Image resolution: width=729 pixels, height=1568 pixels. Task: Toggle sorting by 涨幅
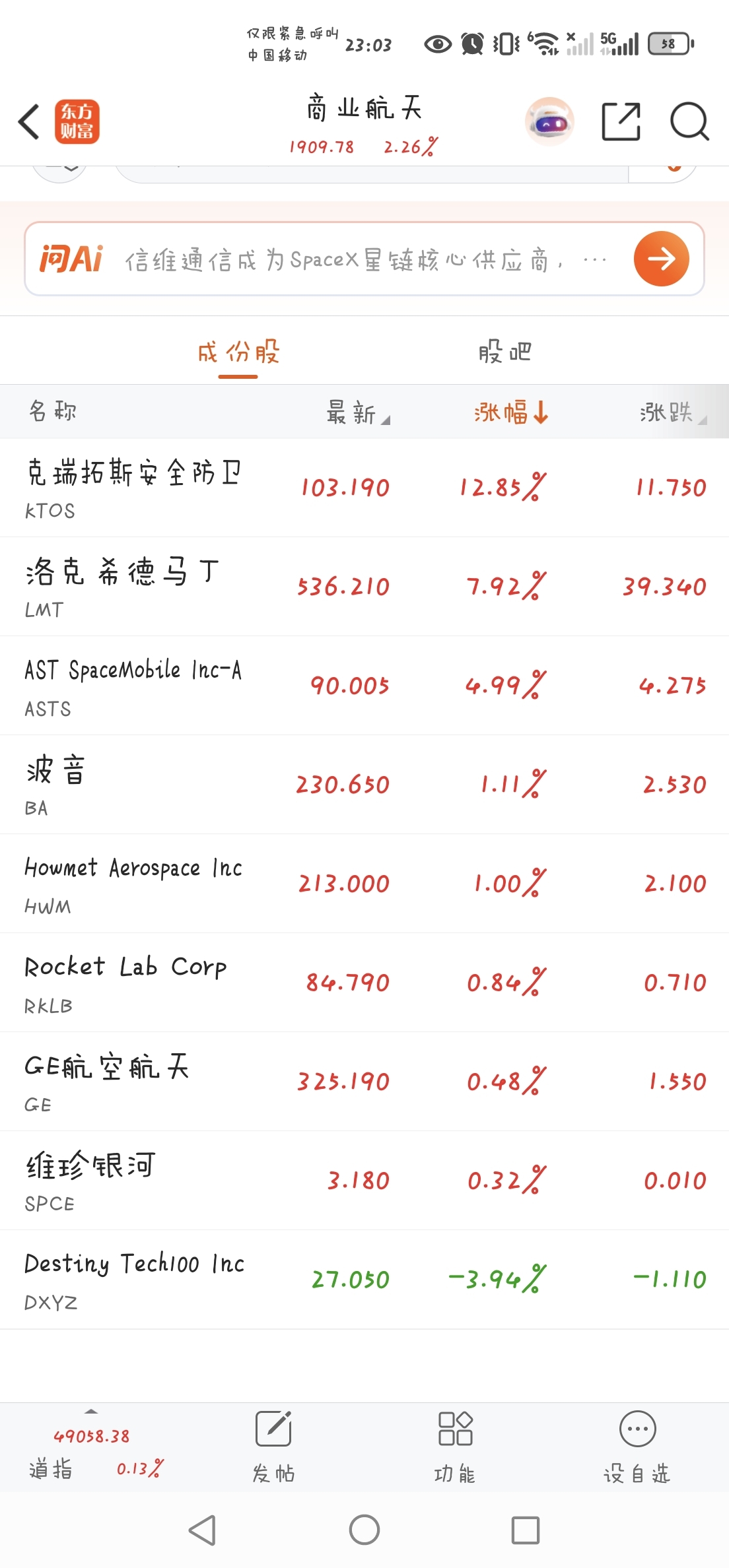(510, 412)
